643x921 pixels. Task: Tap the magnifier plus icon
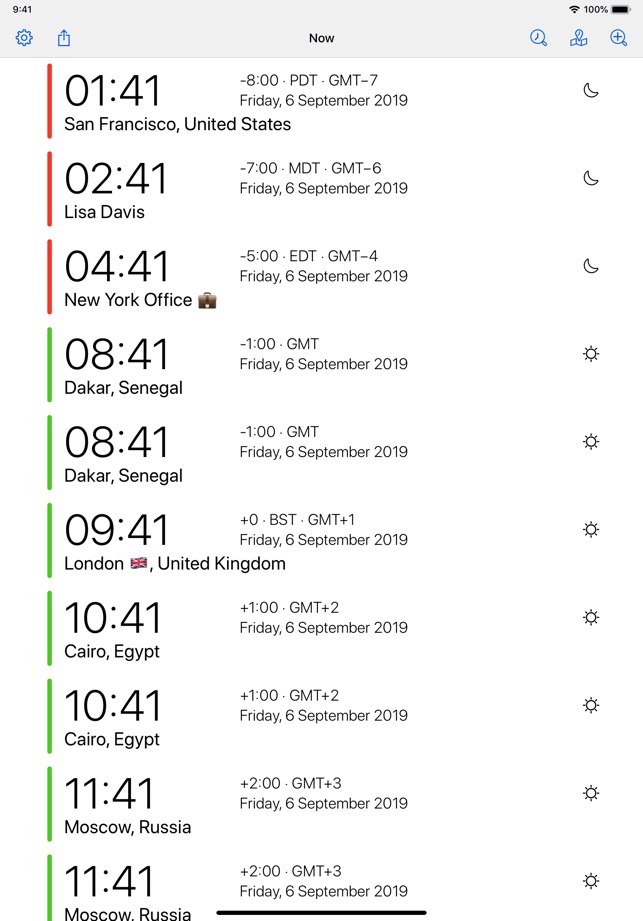618,38
